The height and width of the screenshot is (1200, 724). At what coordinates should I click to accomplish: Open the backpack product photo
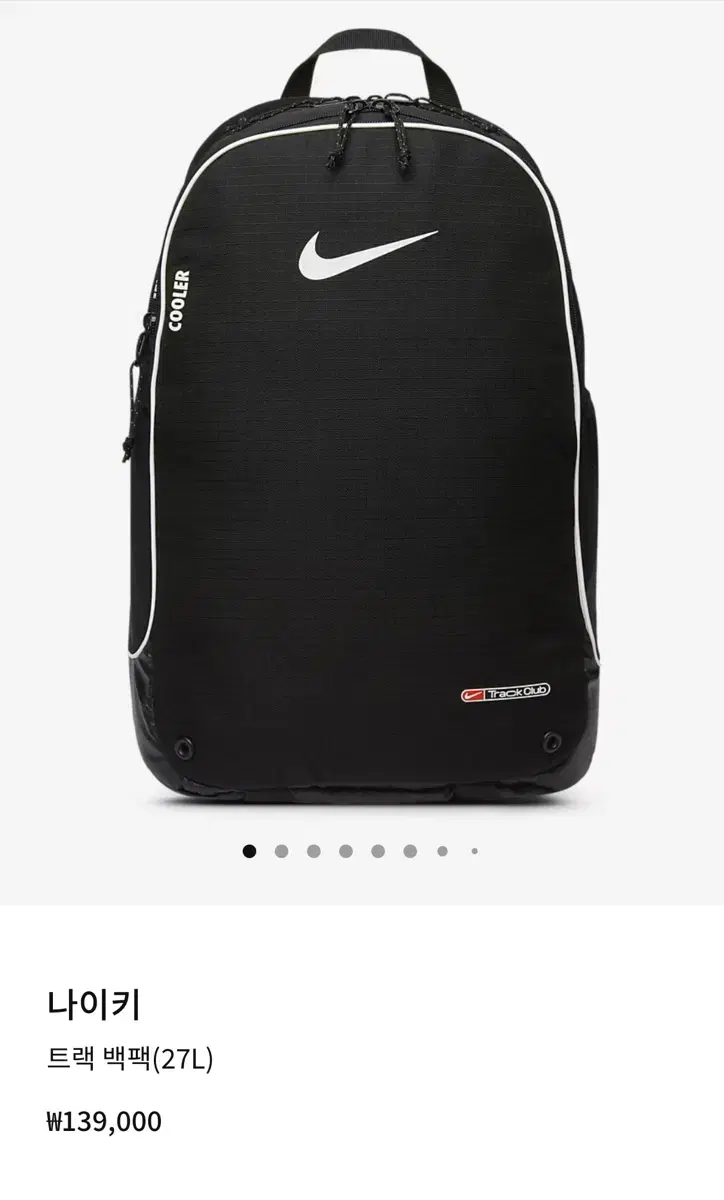tap(362, 420)
